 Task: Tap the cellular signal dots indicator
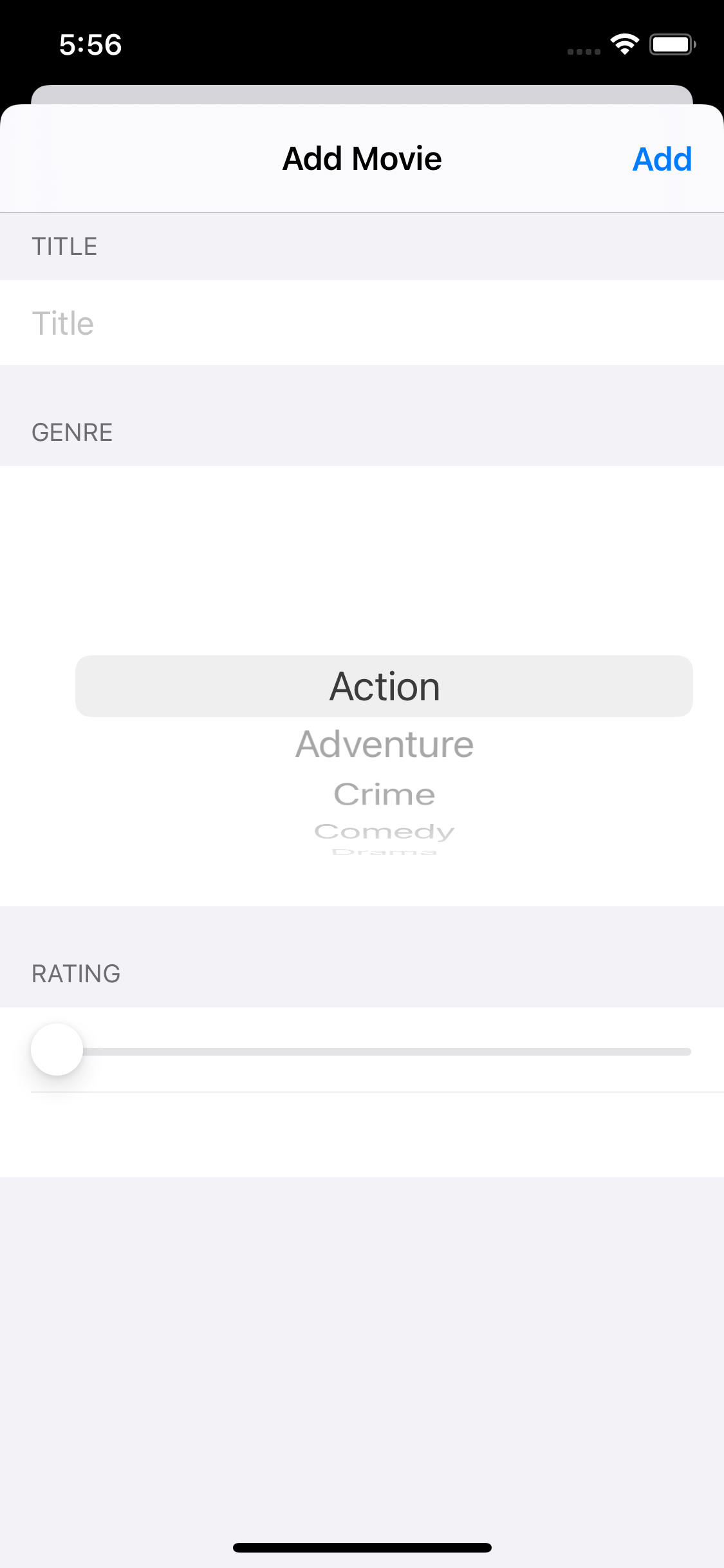(x=583, y=51)
